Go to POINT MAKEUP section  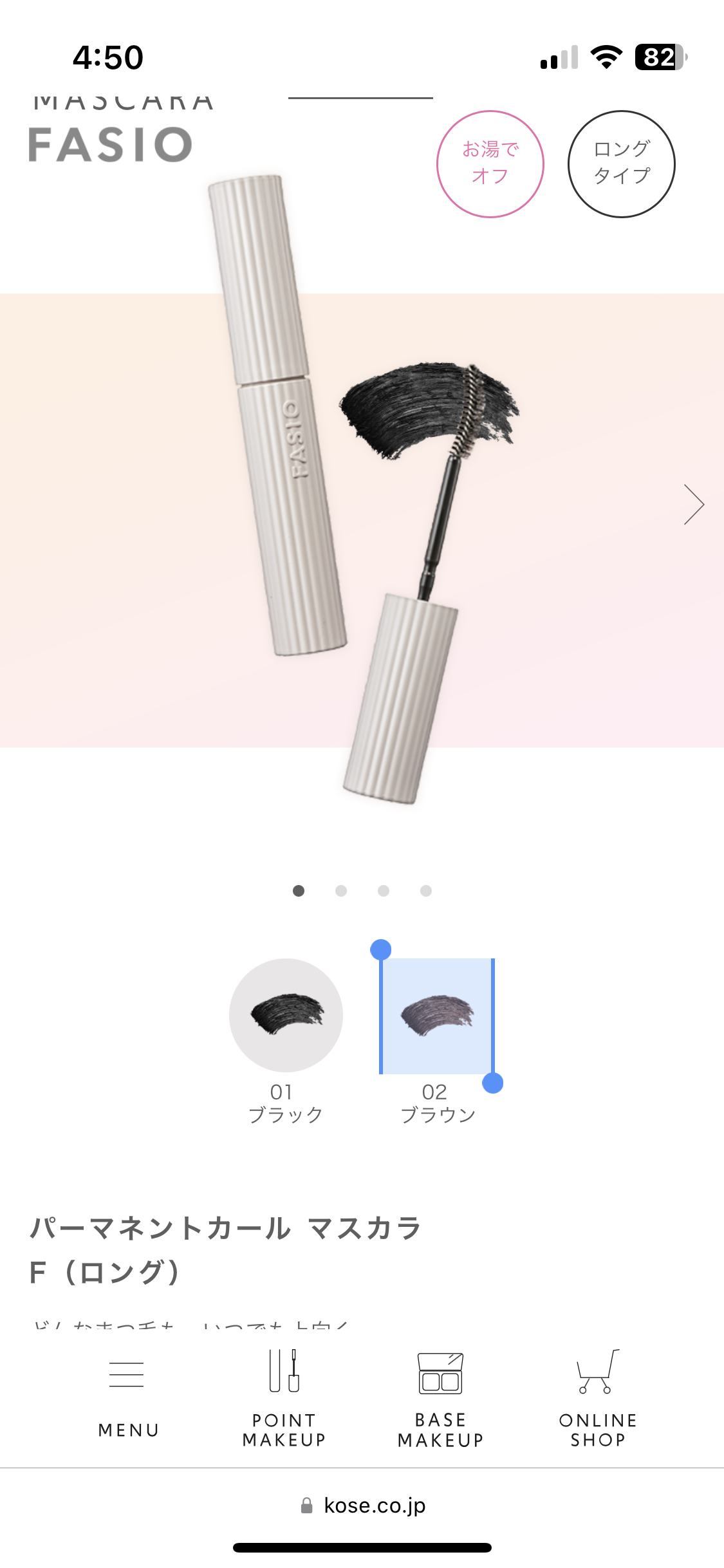click(284, 1398)
